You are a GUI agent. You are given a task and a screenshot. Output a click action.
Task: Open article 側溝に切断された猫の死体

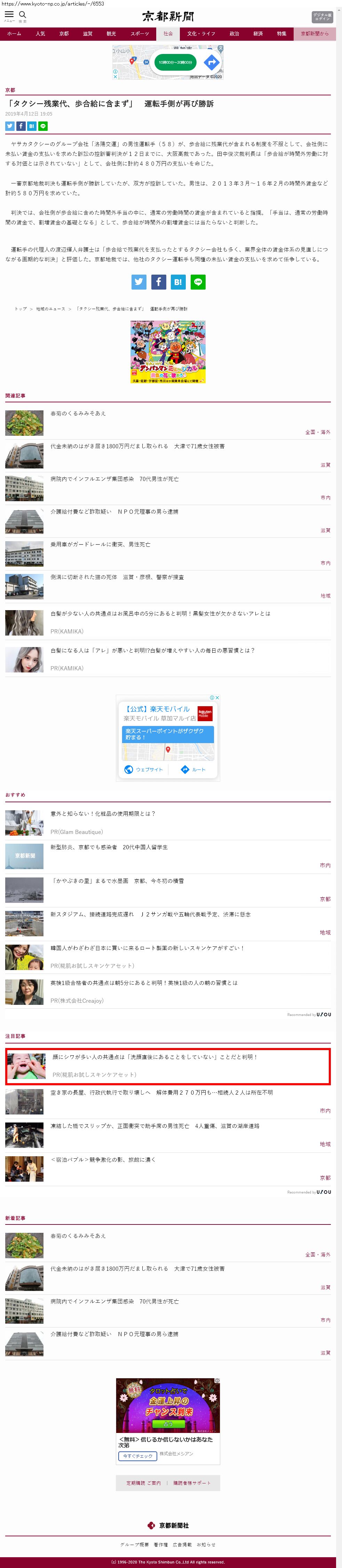coord(117,577)
